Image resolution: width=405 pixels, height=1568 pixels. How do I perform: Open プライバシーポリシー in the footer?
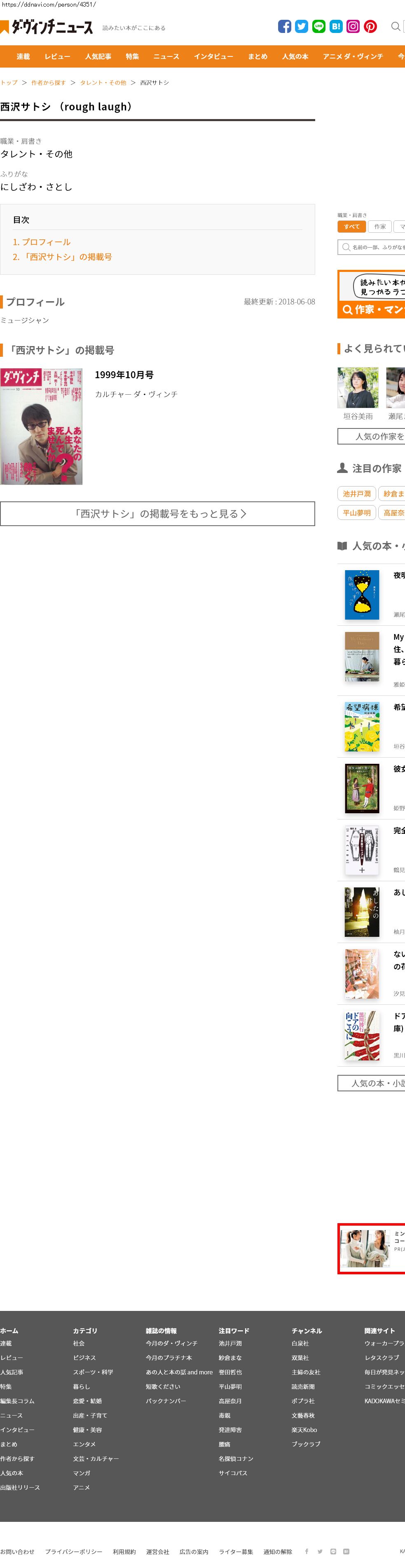pos(74,1552)
